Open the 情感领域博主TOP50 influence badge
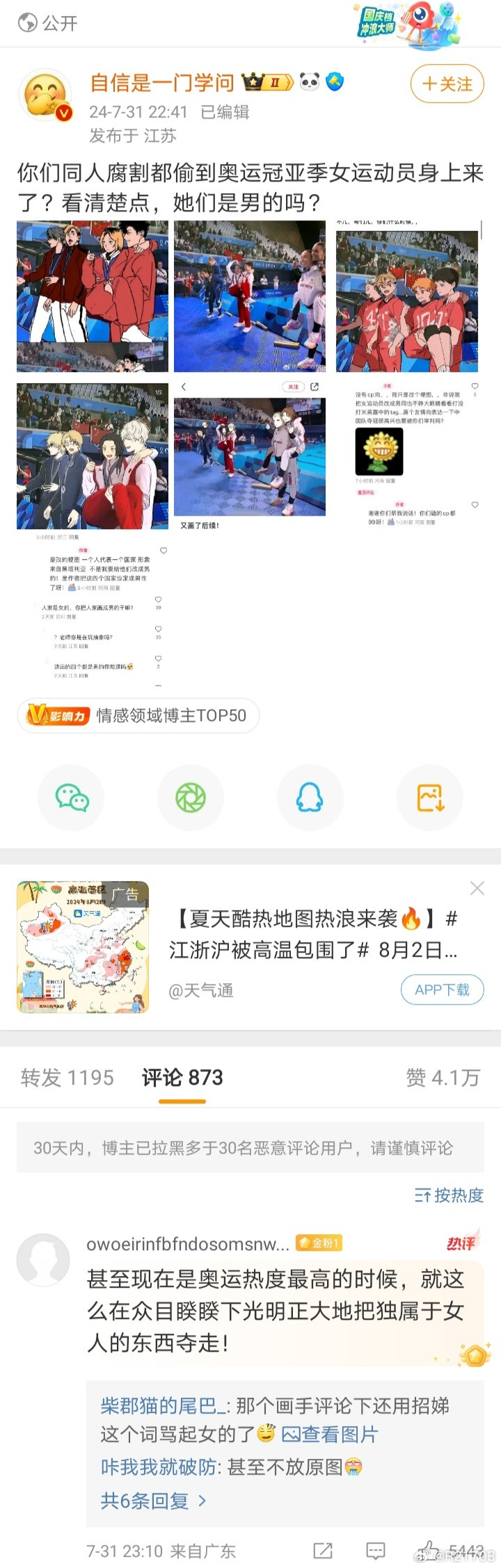The height and width of the screenshot is (1568, 501). click(138, 716)
